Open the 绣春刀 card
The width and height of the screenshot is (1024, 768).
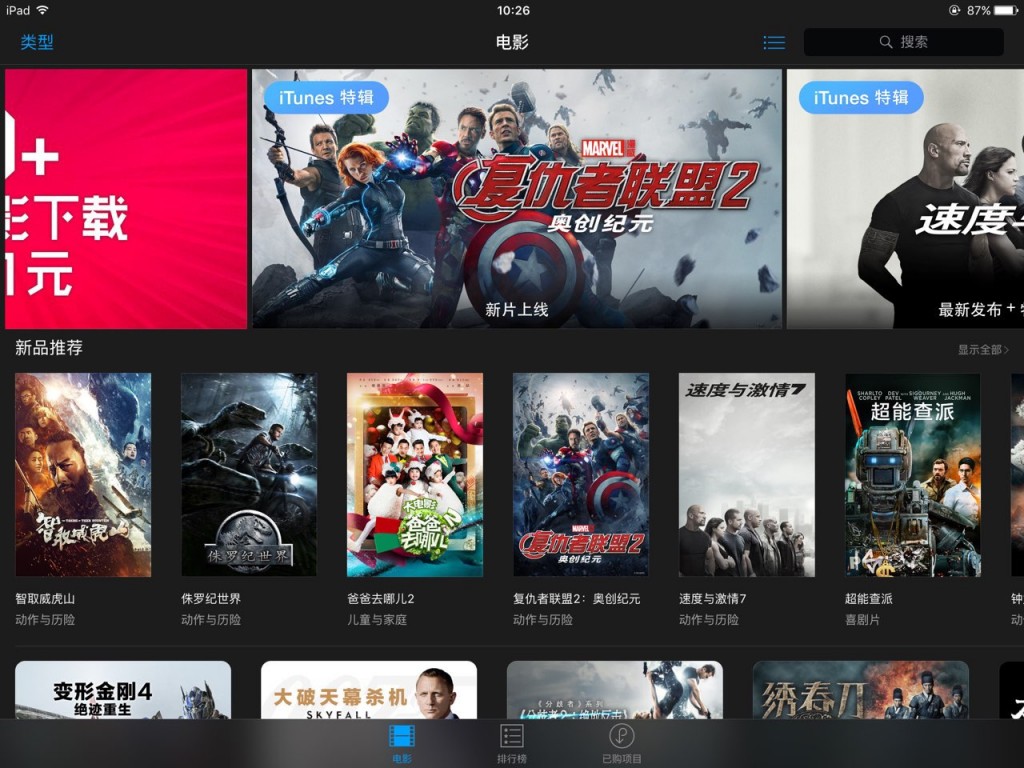click(x=861, y=690)
